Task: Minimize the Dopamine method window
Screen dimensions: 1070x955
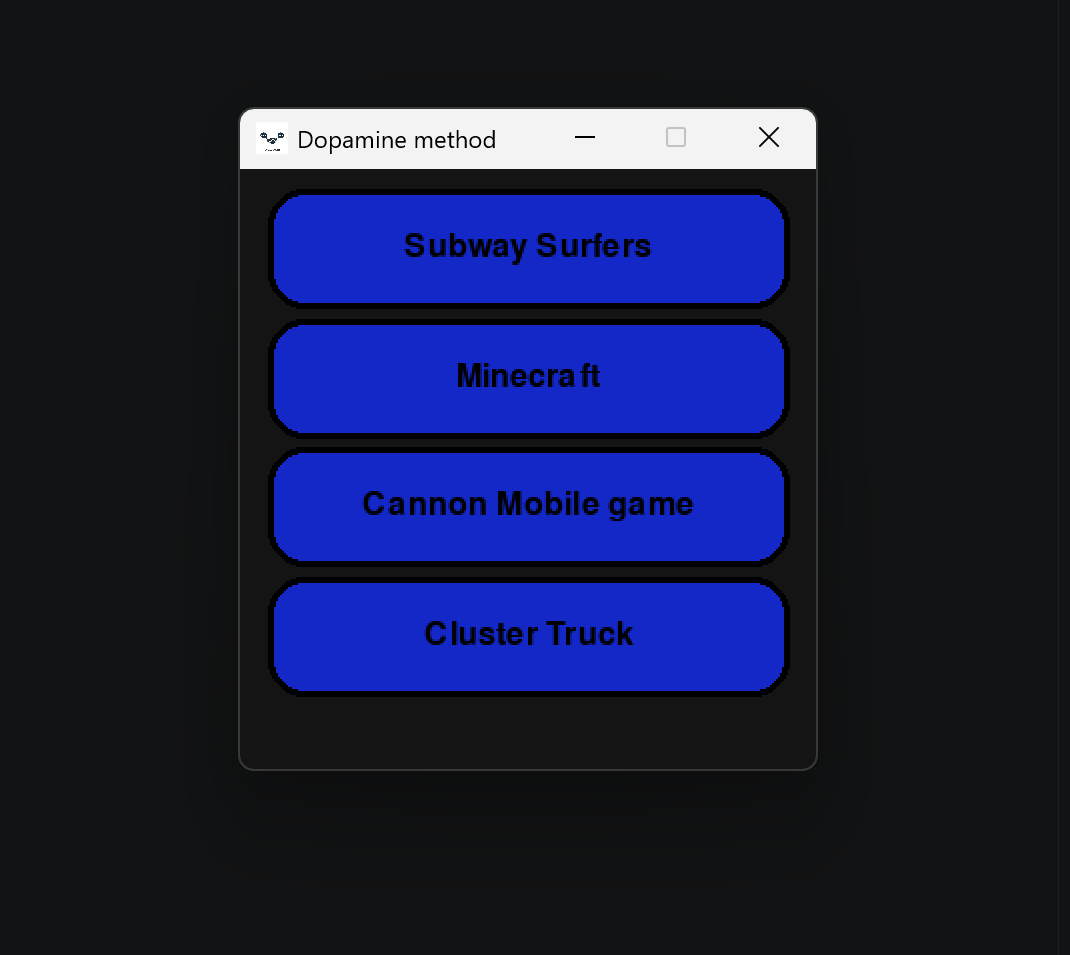Action: (585, 138)
